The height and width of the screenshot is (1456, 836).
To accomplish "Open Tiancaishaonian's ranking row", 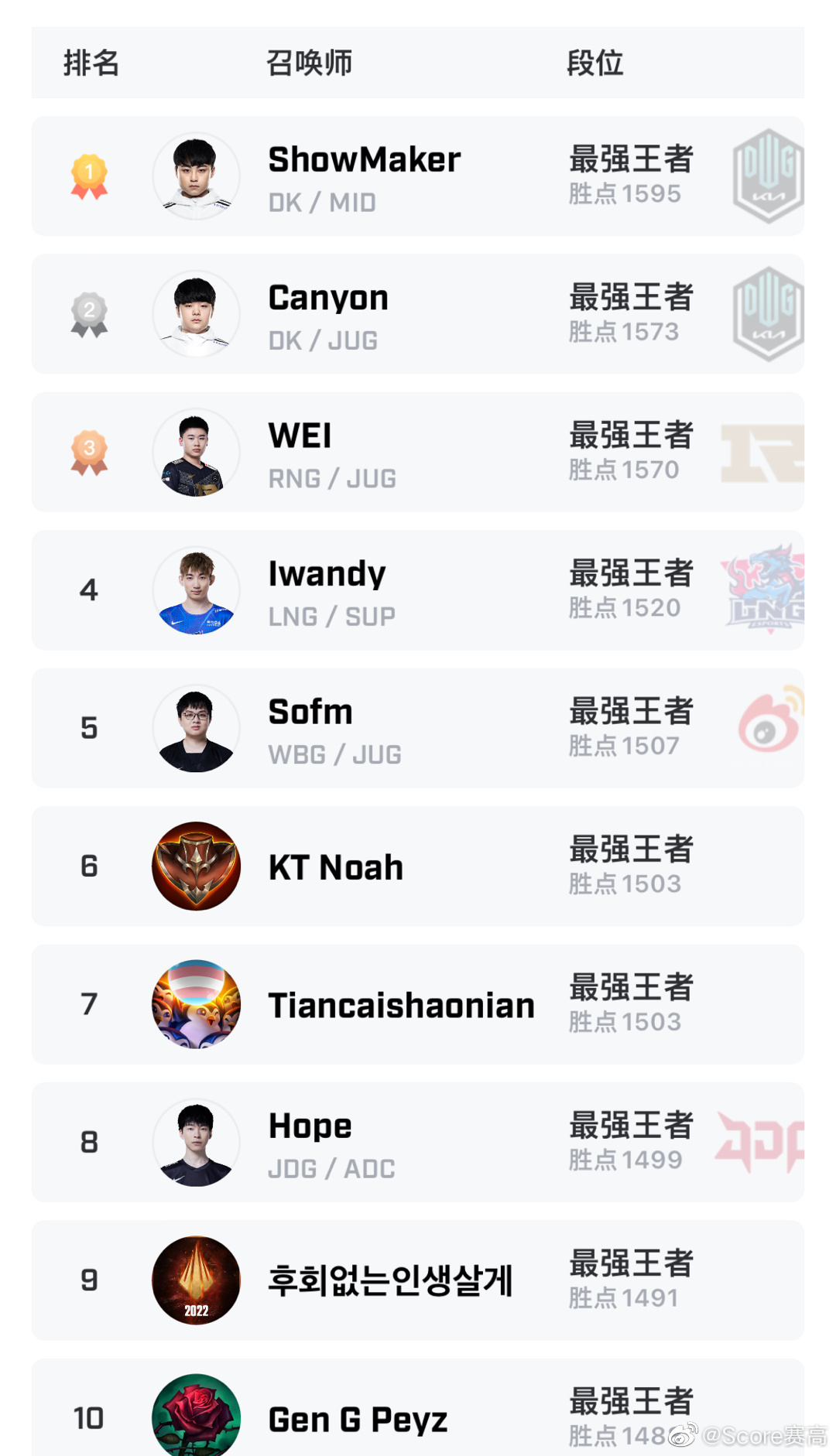I will click(418, 1004).
